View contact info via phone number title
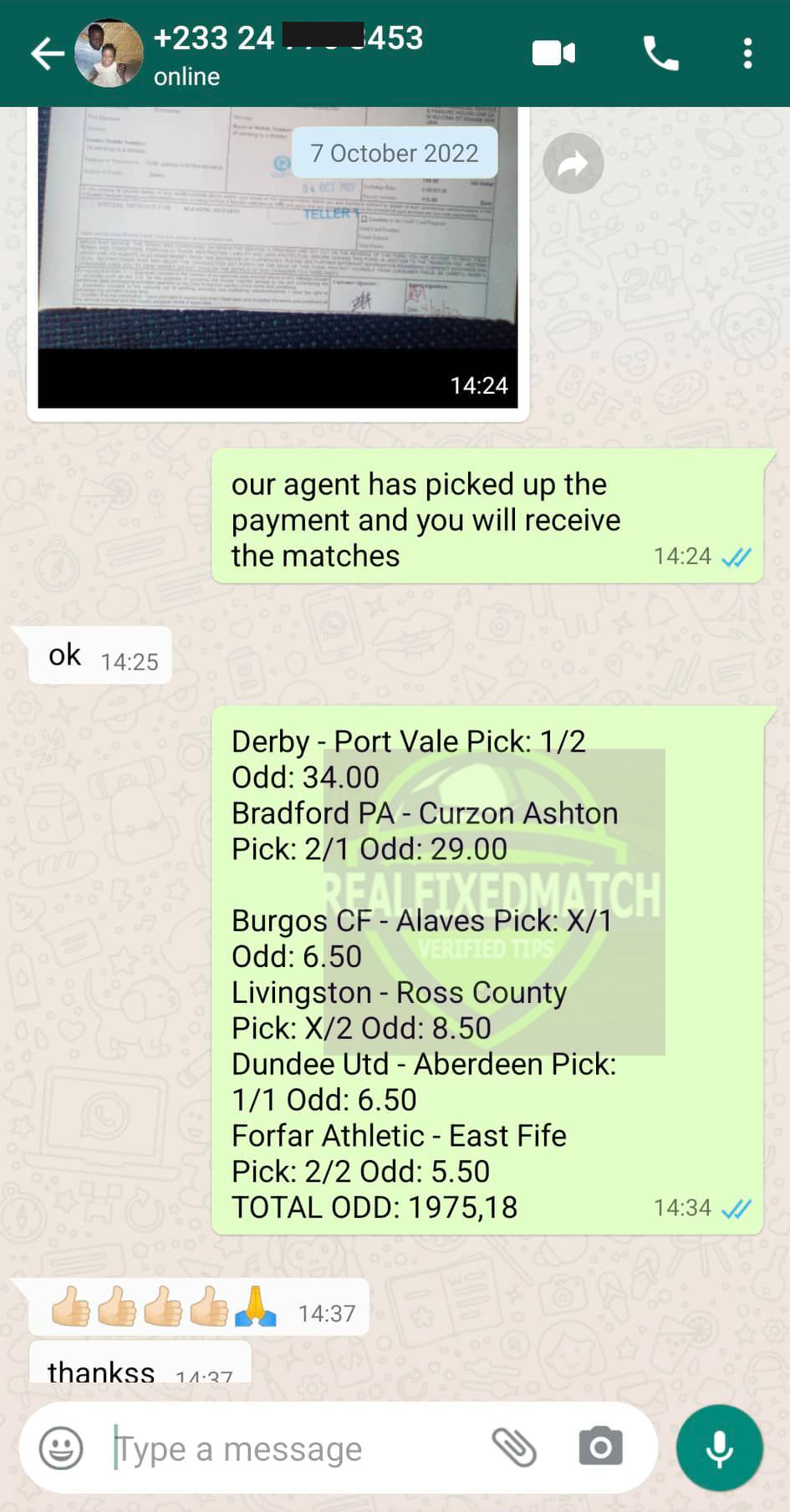This screenshot has width=790, height=1512. tap(288, 38)
